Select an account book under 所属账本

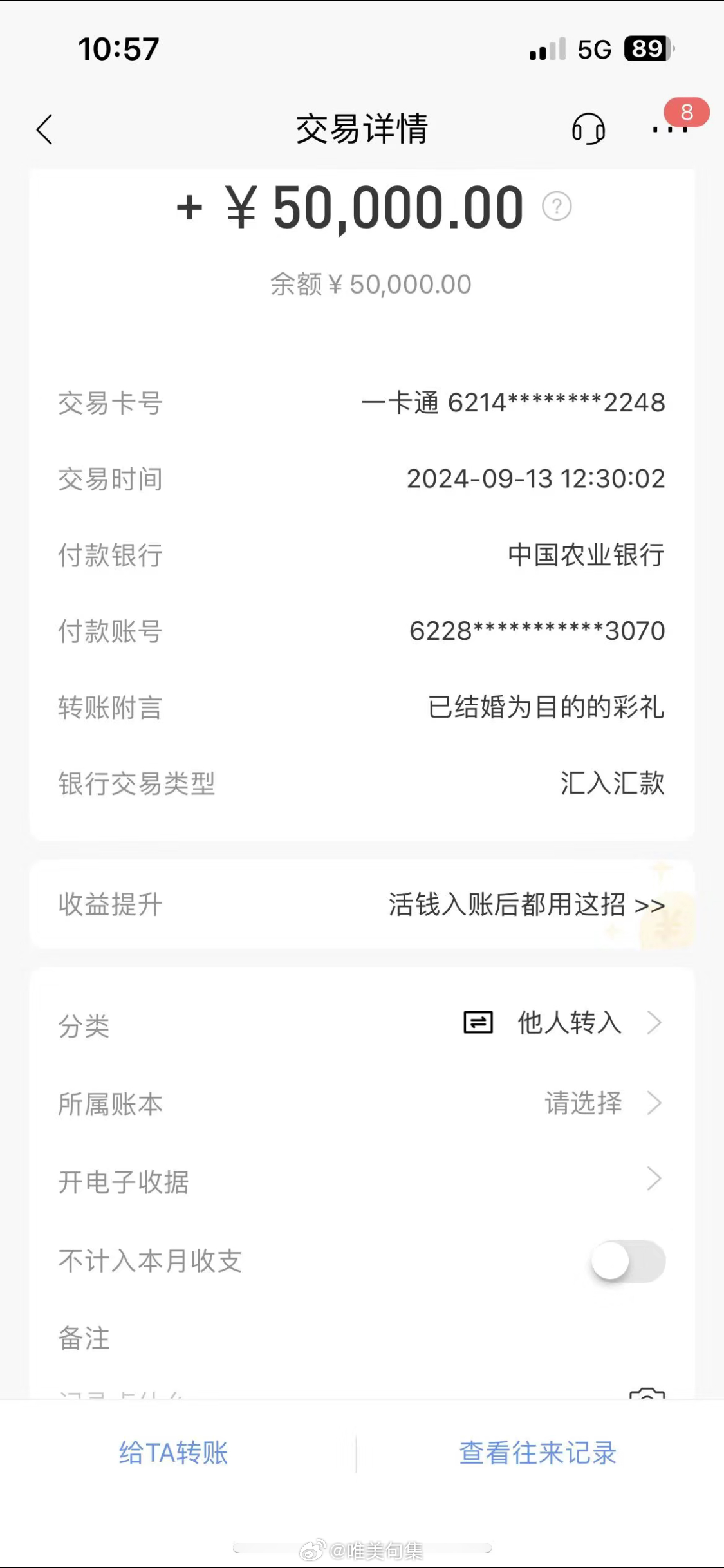click(x=362, y=1103)
